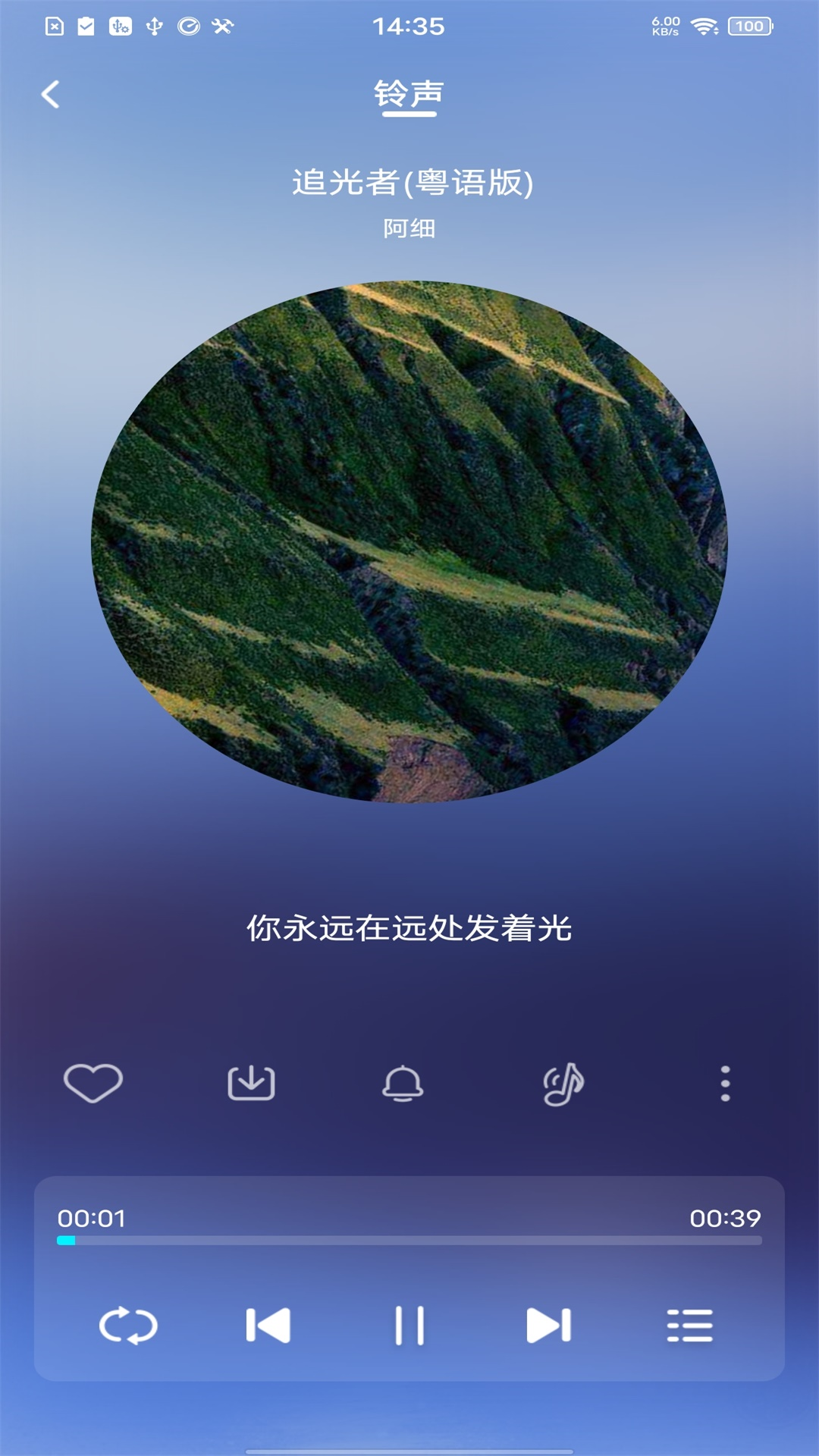Open the music note ringtone option
Viewport: 819px width, 1456px height.
coord(563,1084)
